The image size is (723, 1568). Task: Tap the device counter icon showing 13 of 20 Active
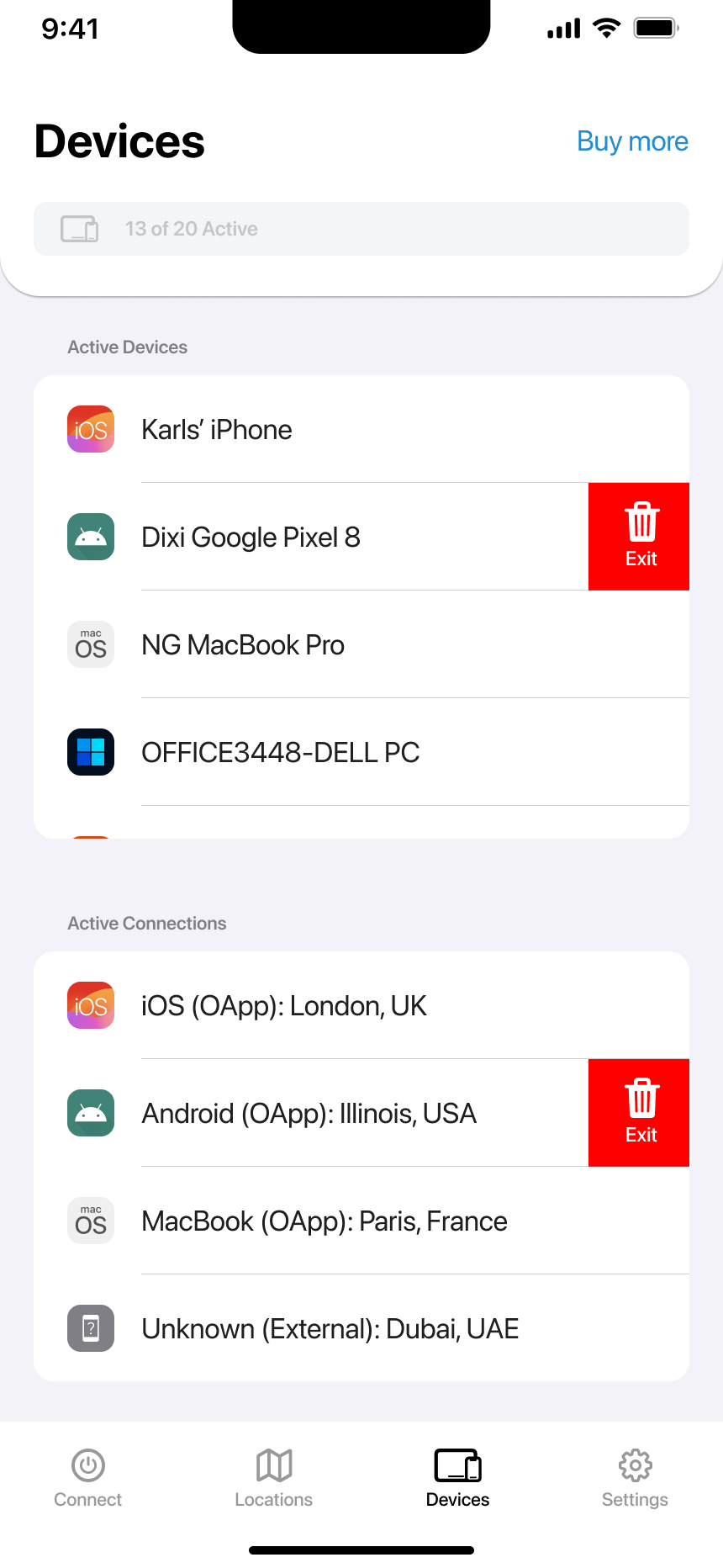(78, 228)
